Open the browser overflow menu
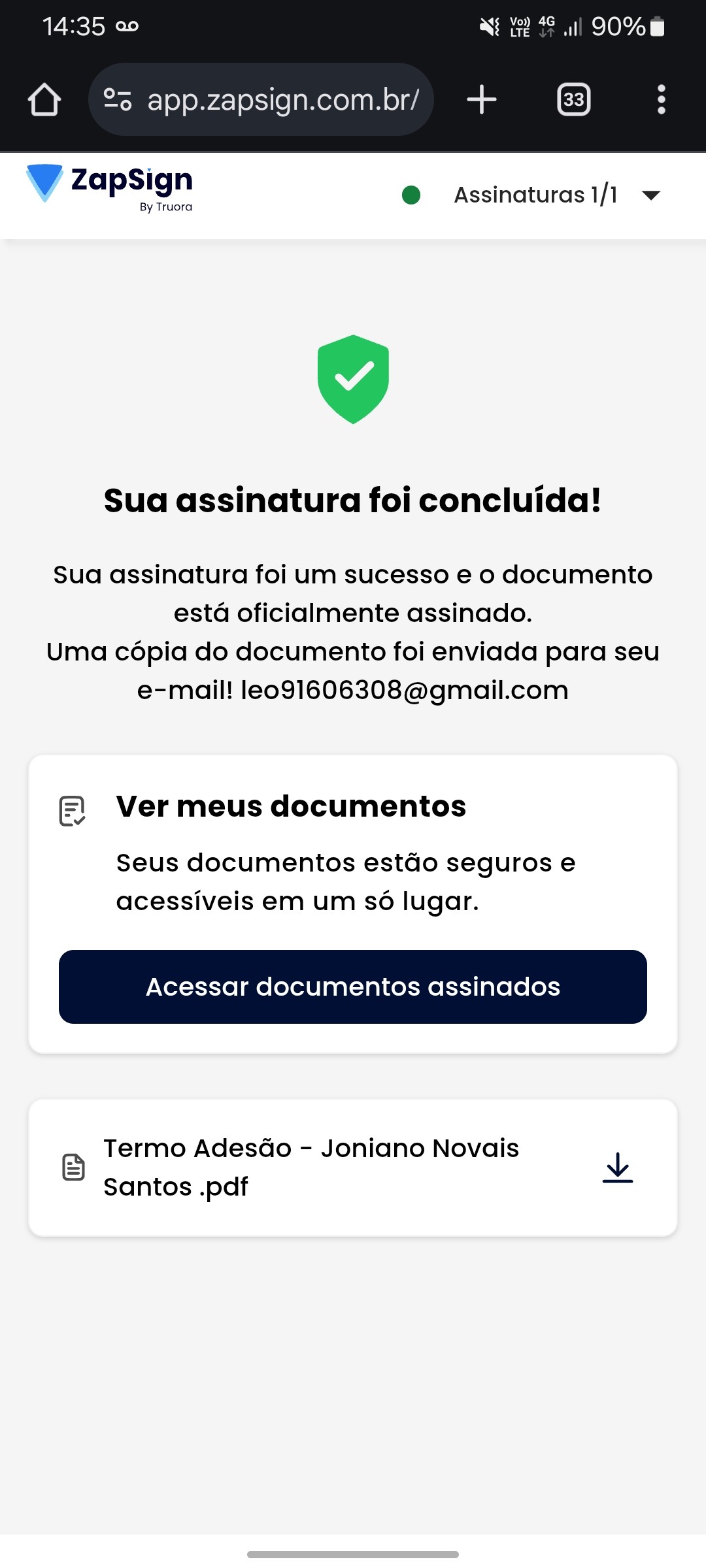 click(x=661, y=100)
